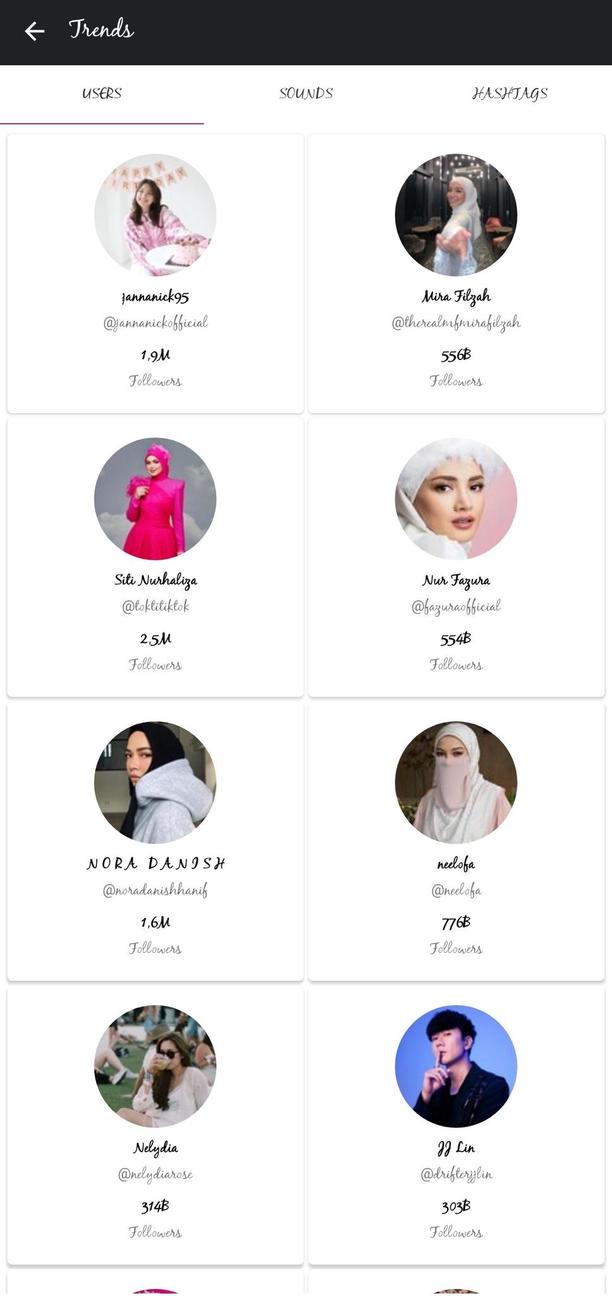Screen dimensions: 612x1306
Task: Go back from the Trends screen
Action: [x=34, y=31]
